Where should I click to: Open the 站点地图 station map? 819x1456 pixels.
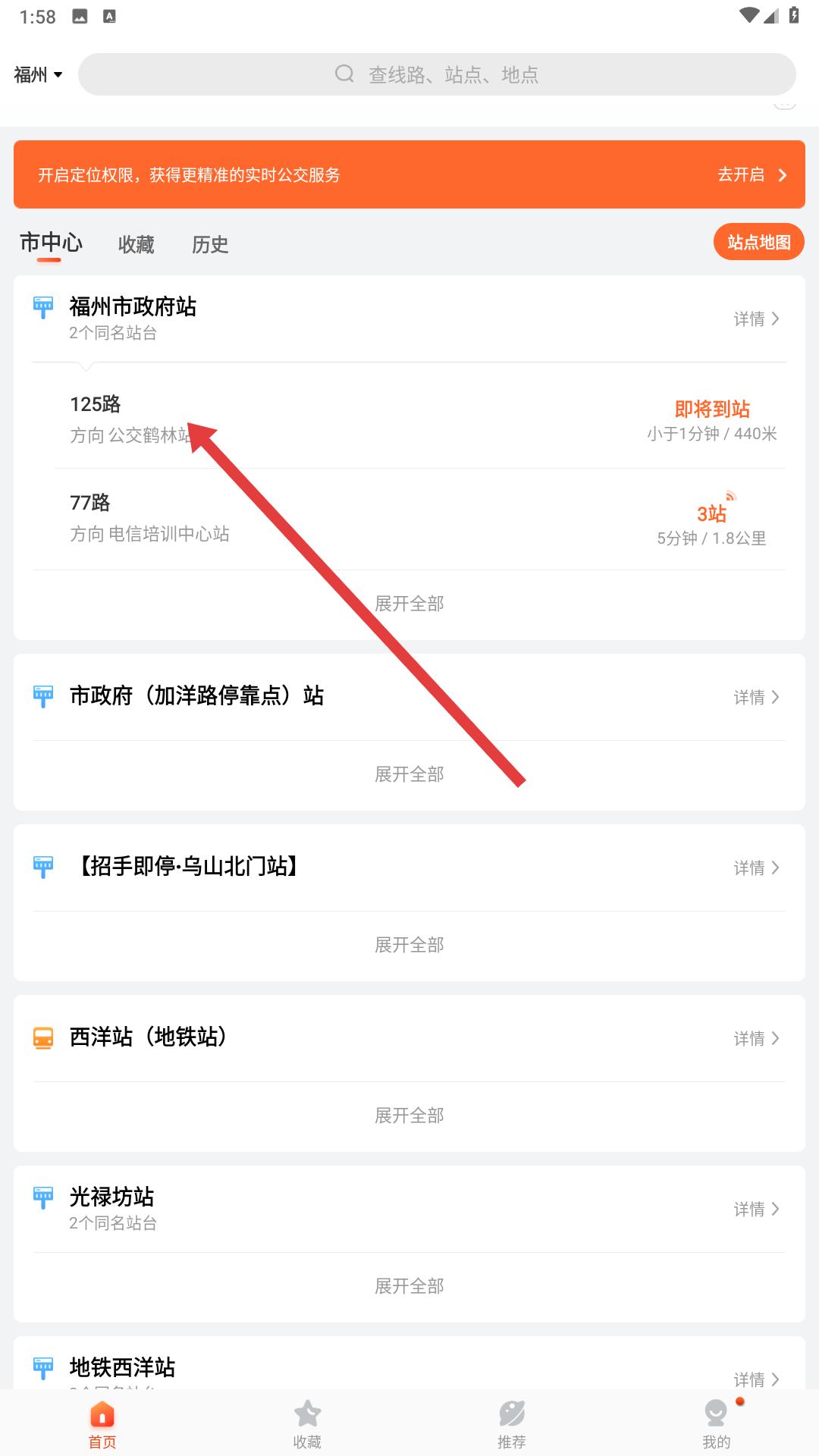758,242
